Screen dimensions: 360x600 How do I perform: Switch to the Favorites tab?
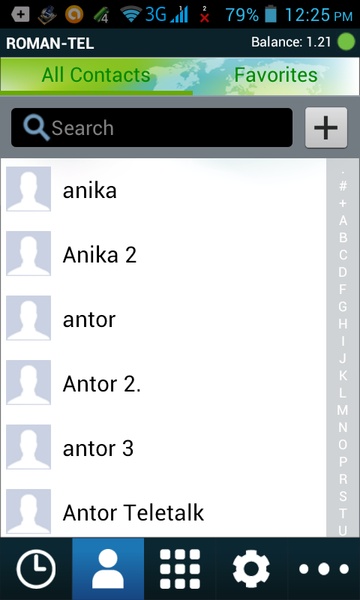click(275, 75)
